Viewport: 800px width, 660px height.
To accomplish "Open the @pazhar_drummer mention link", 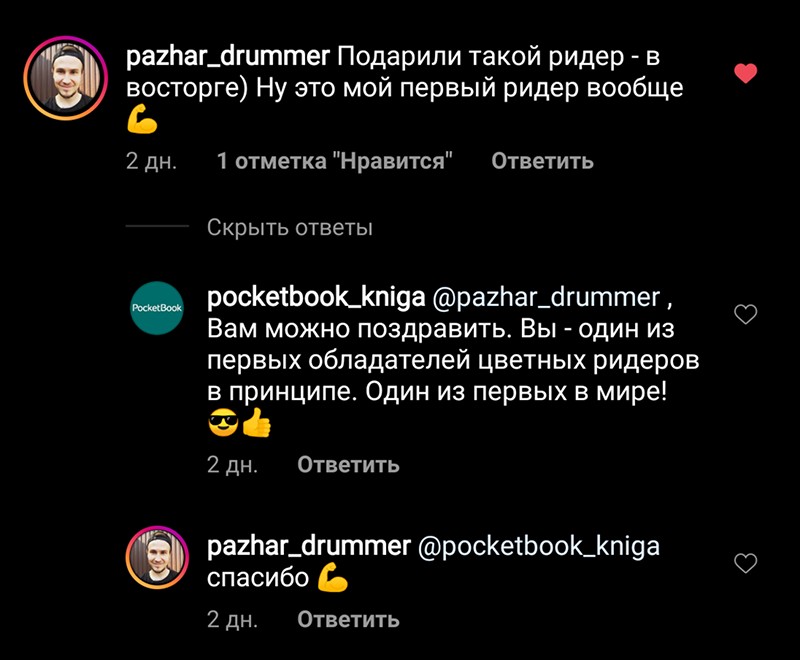I will click(x=545, y=298).
